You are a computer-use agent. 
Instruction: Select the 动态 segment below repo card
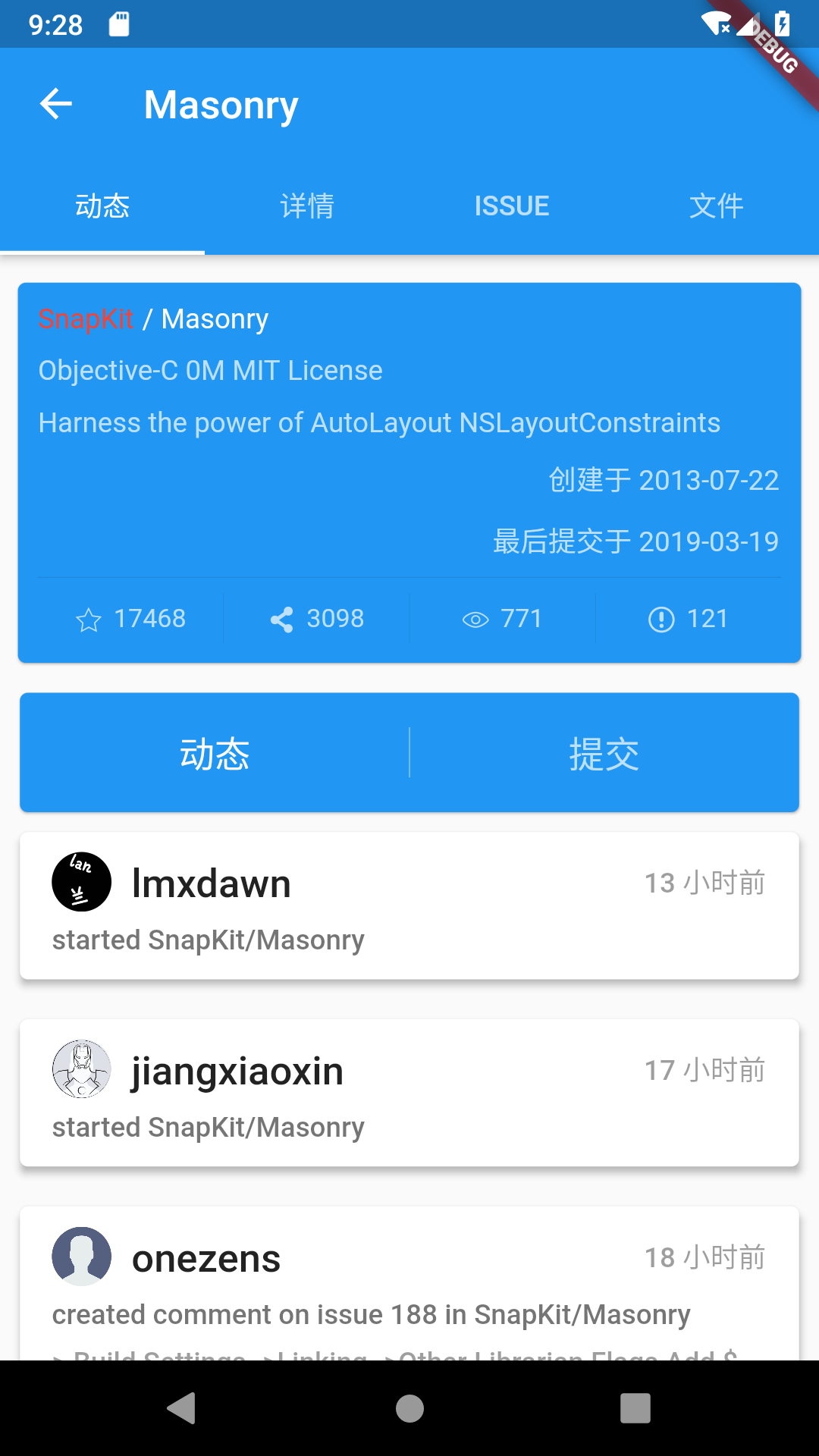coord(215,754)
